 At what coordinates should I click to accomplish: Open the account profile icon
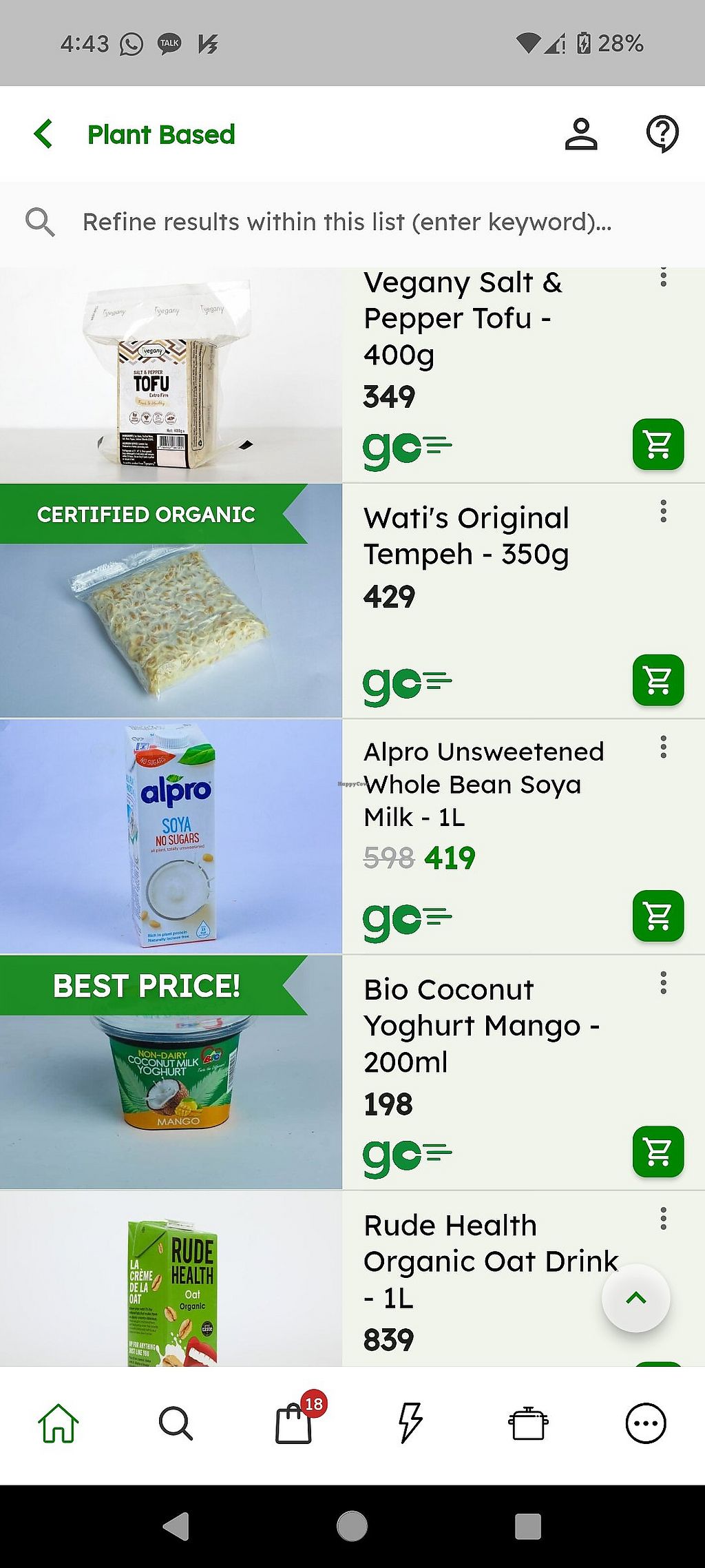pos(581,134)
